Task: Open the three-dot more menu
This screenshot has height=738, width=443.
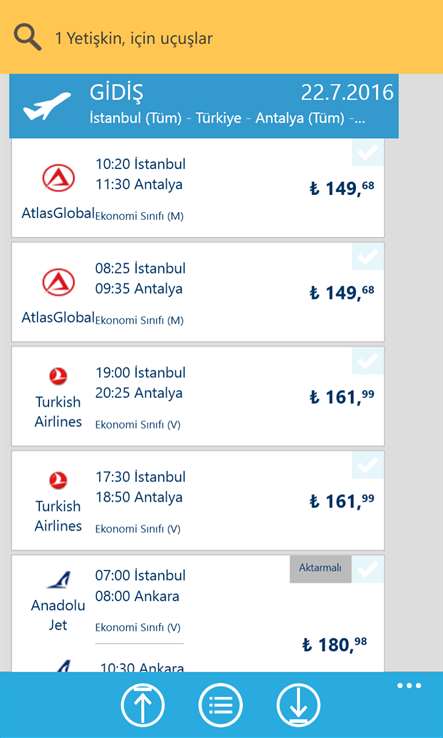Action: point(409,685)
